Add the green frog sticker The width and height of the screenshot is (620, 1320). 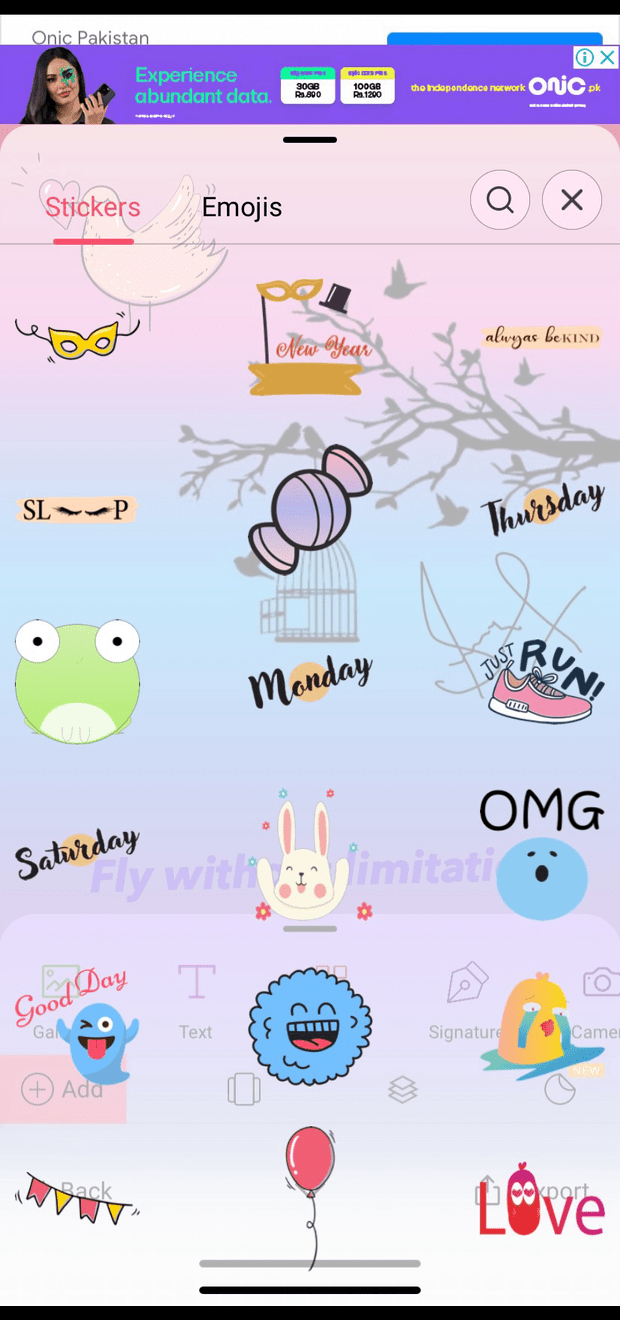point(77,681)
